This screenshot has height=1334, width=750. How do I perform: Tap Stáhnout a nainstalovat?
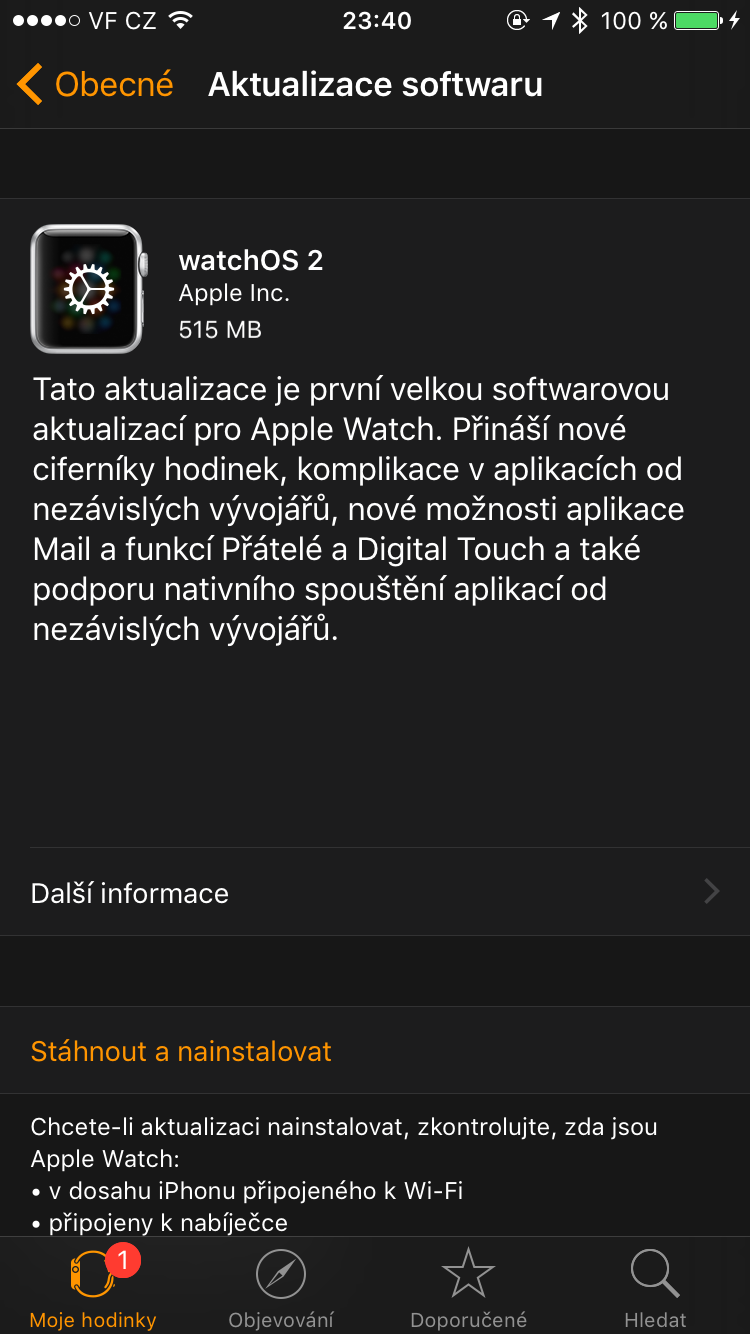point(181,1051)
